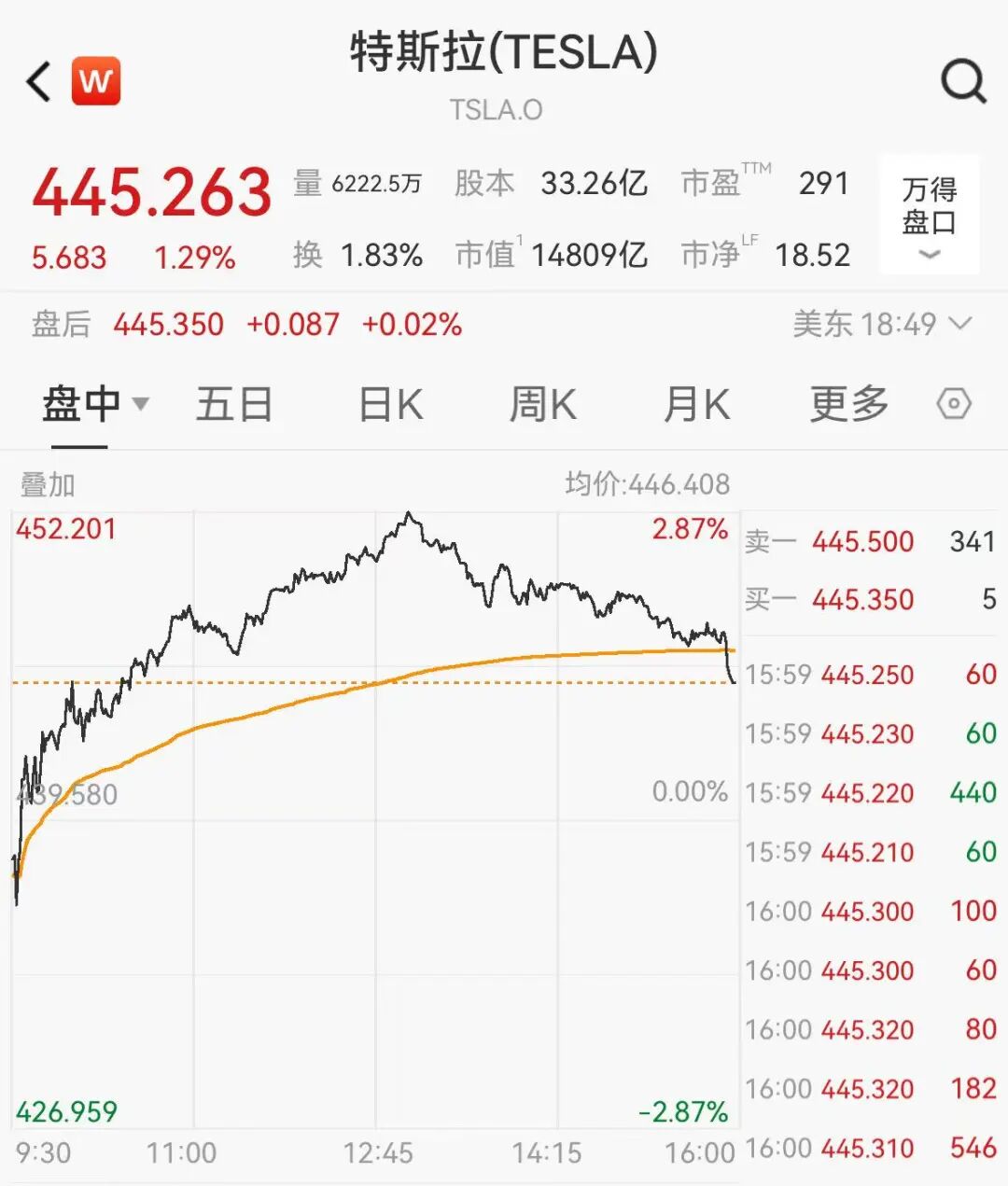Switch to the 五日 chart tab
The image size is (1008, 1186).
point(234,405)
